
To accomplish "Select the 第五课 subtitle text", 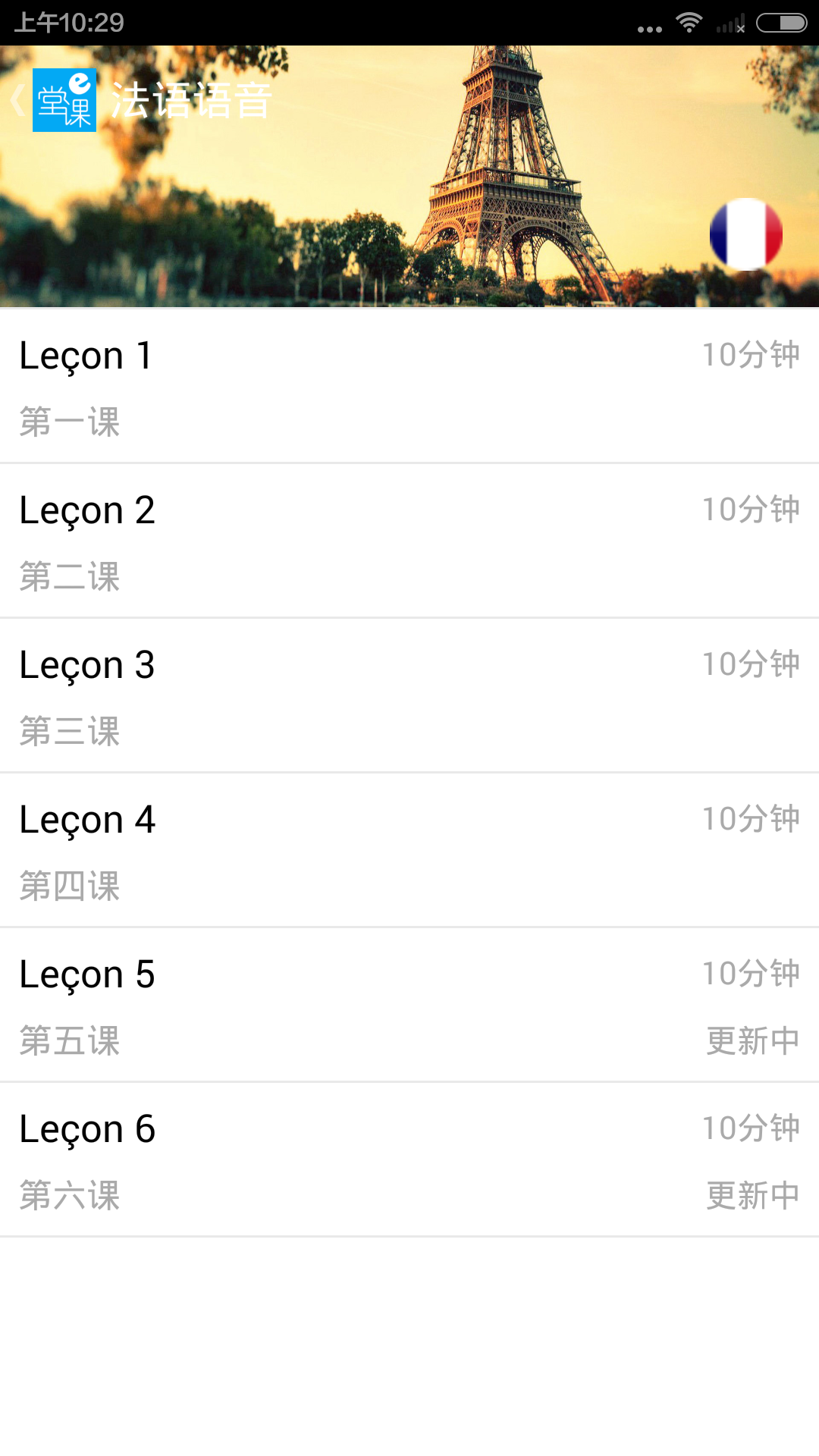I will (x=69, y=1042).
